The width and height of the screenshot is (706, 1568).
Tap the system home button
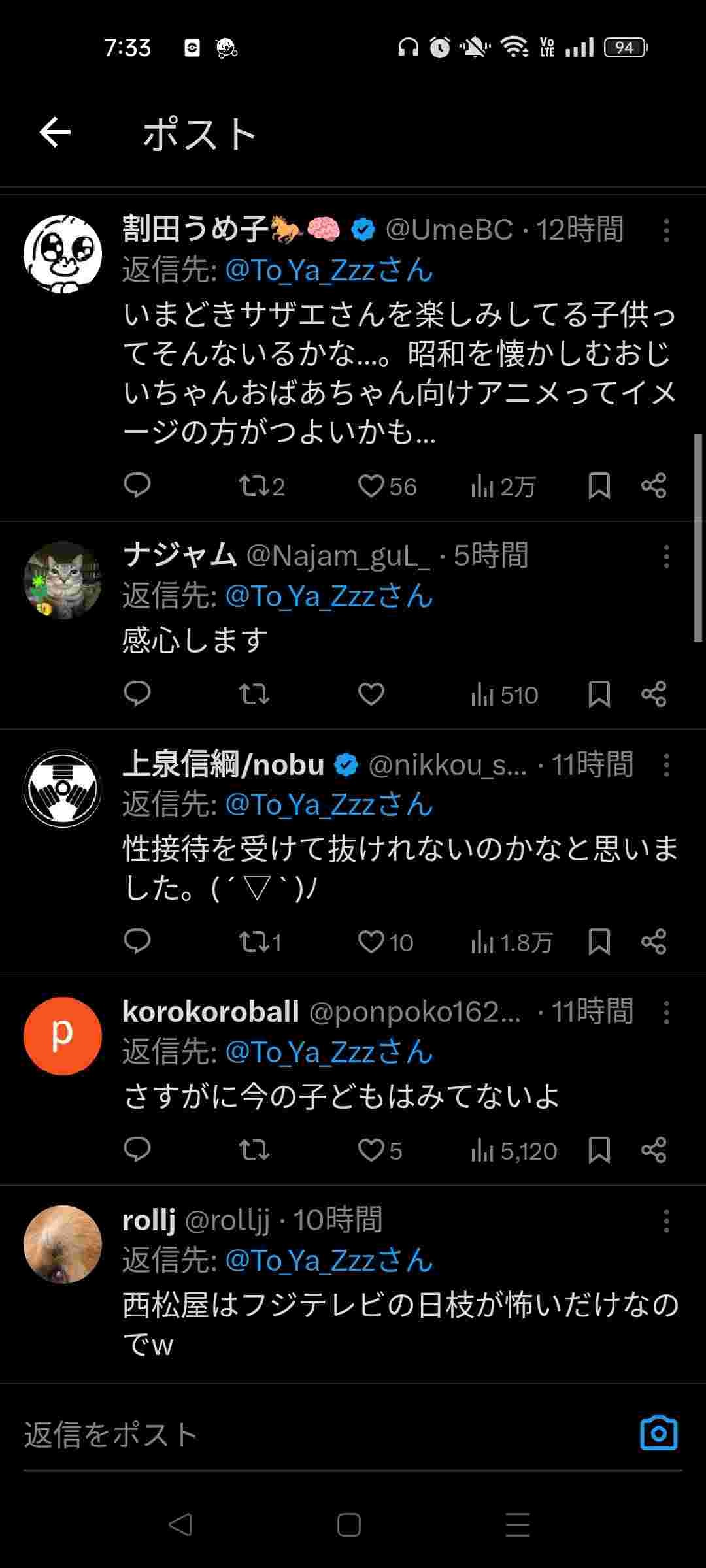(349, 1525)
